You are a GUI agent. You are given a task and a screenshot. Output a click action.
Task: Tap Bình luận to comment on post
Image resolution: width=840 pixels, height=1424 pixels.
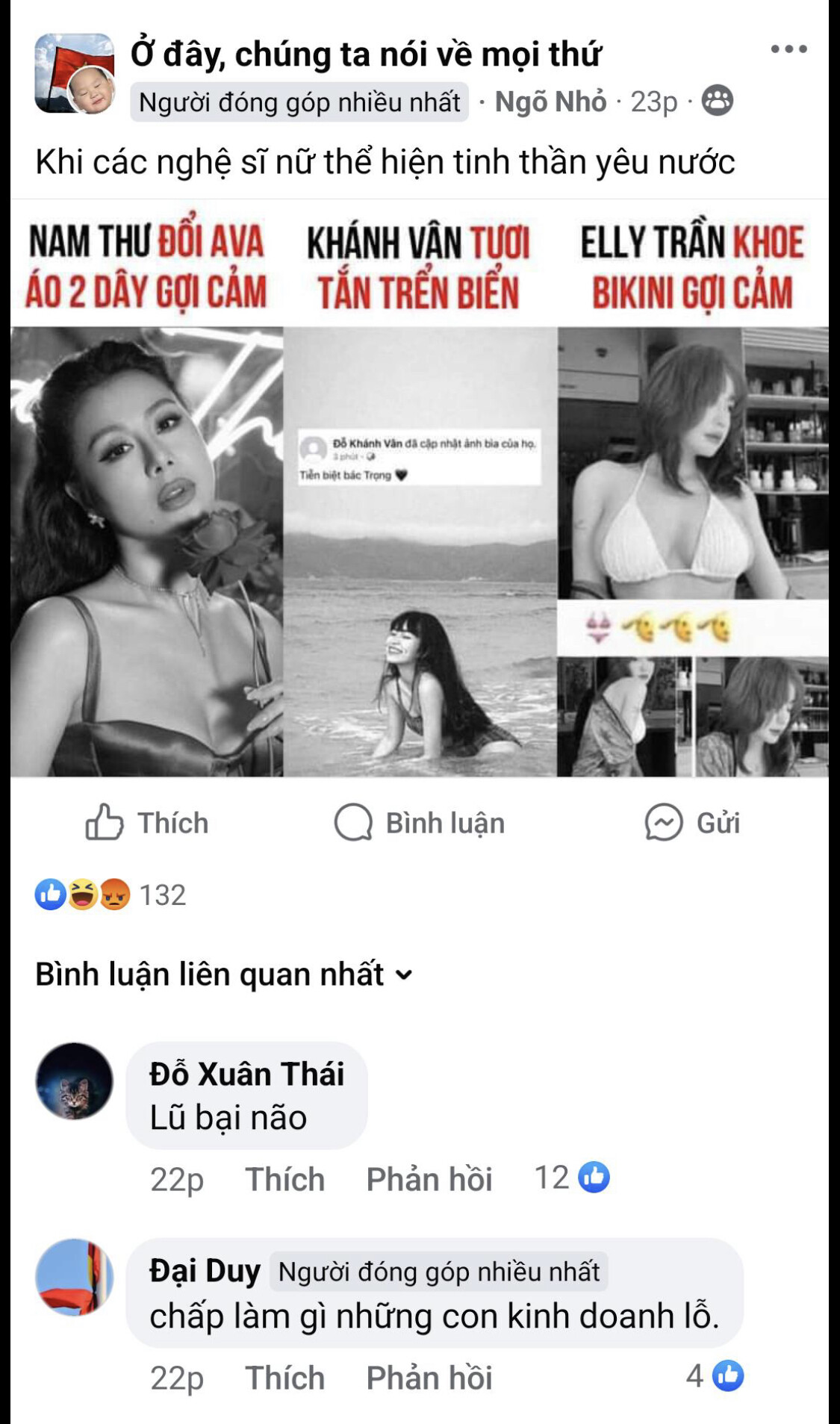(420, 822)
